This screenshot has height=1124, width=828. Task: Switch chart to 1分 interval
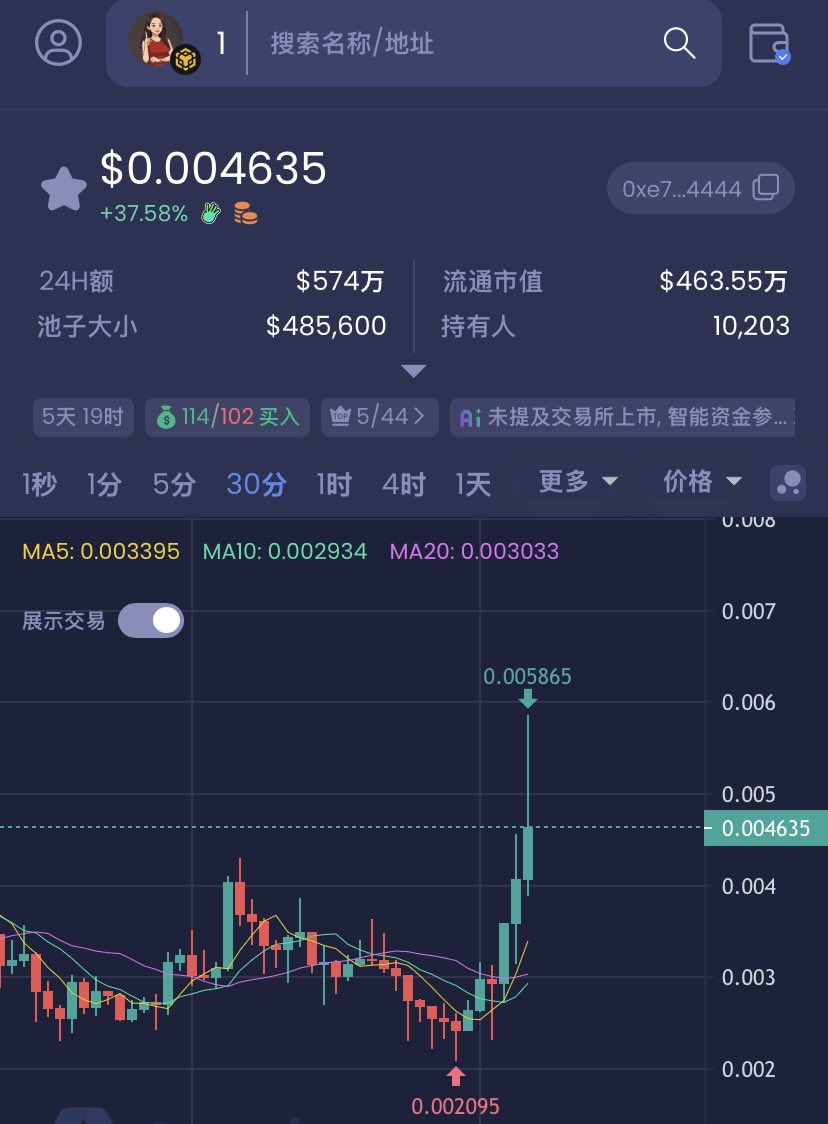coord(103,485)
